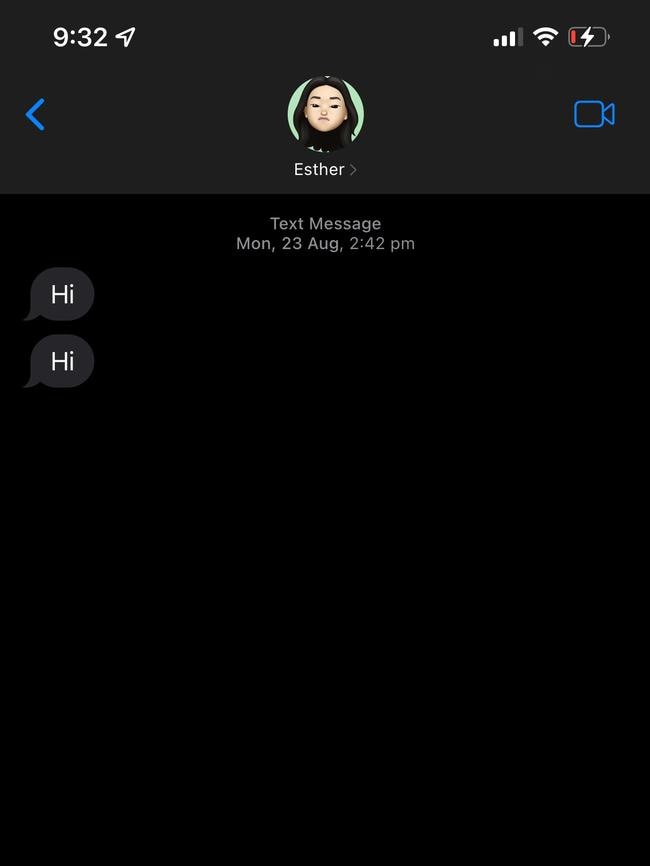The height and width of the screenshot is (866, 650).
Task: Start a FaceTime video call with Esther
Action: point(594,114)
